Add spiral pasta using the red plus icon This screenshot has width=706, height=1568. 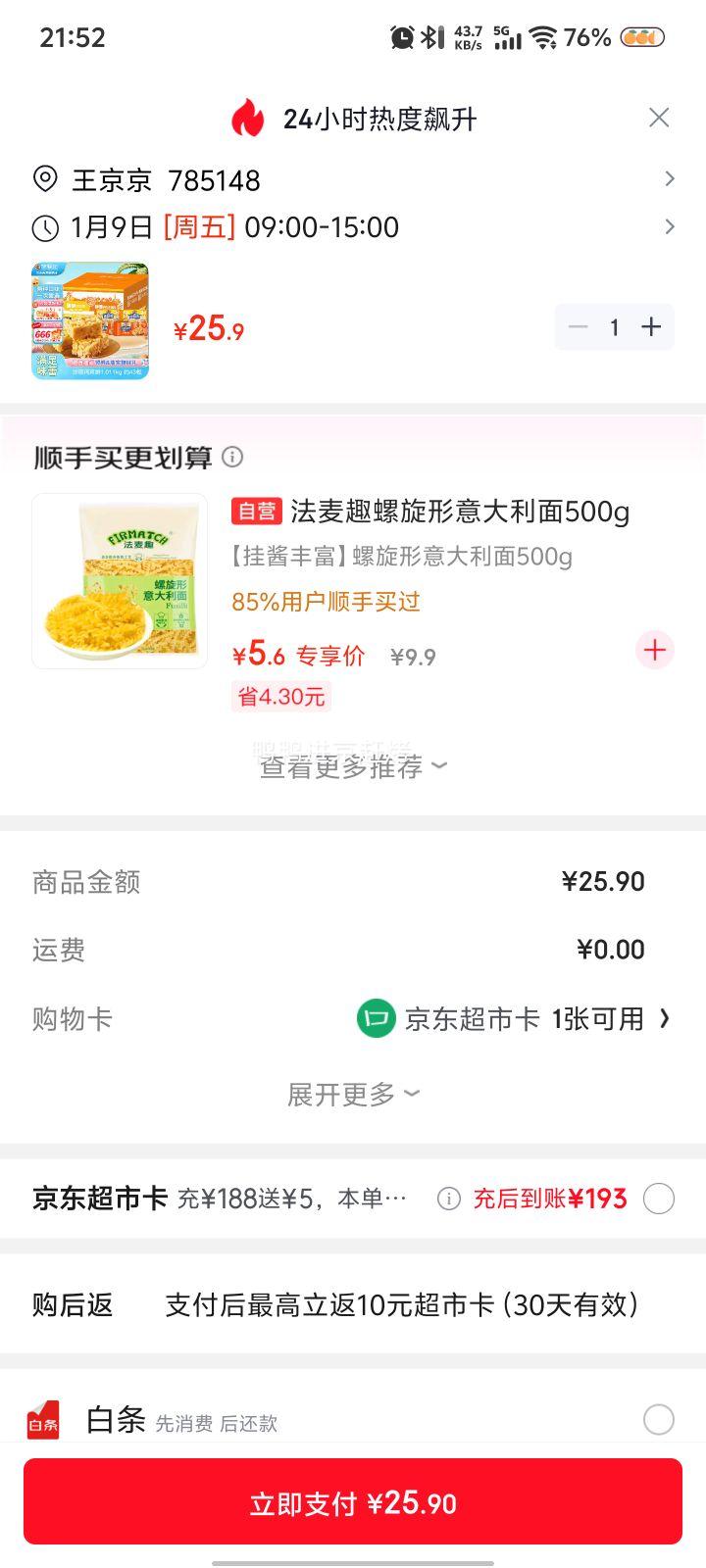click(x=653, y=650)
